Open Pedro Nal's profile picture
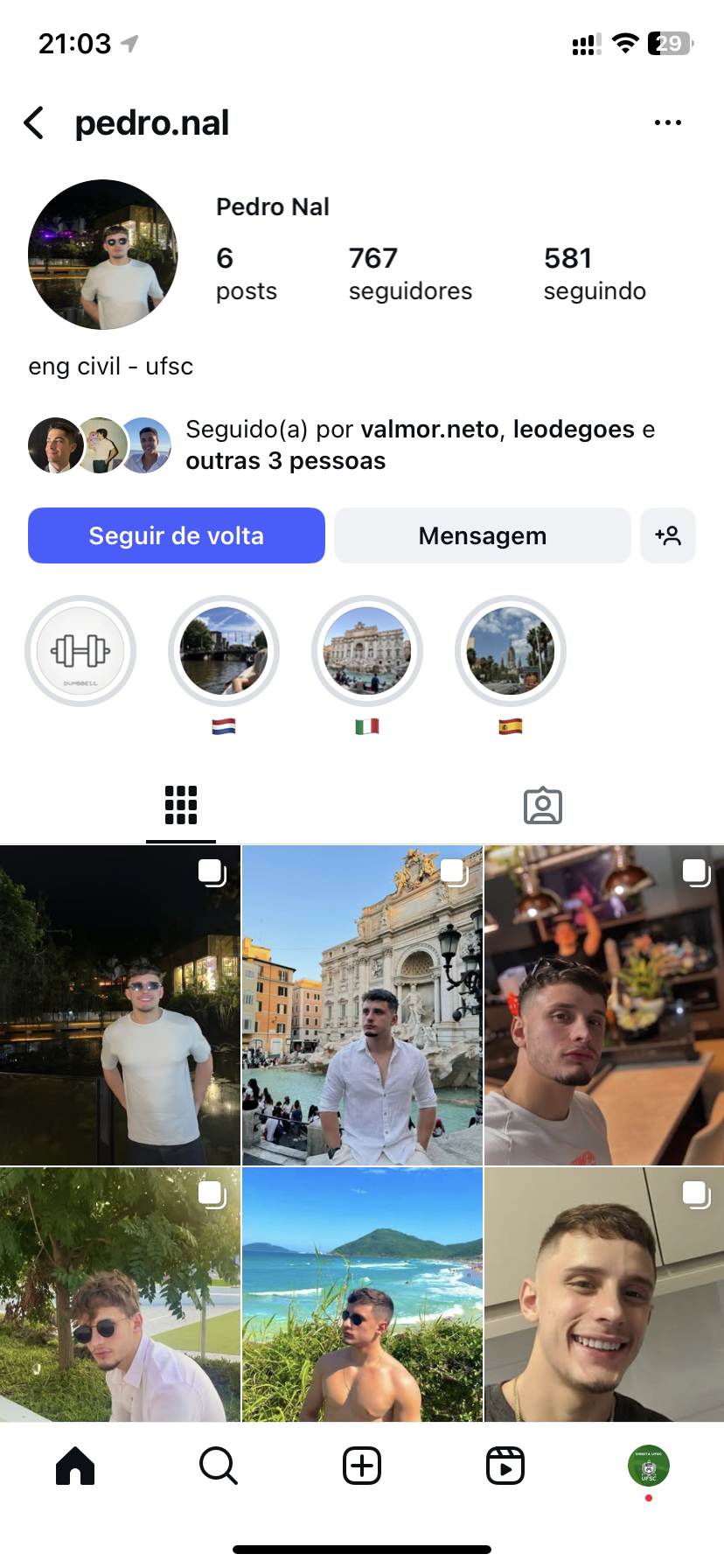This screenshot has width=724, height=1568. pyautogui.click(x=103, y=255)
